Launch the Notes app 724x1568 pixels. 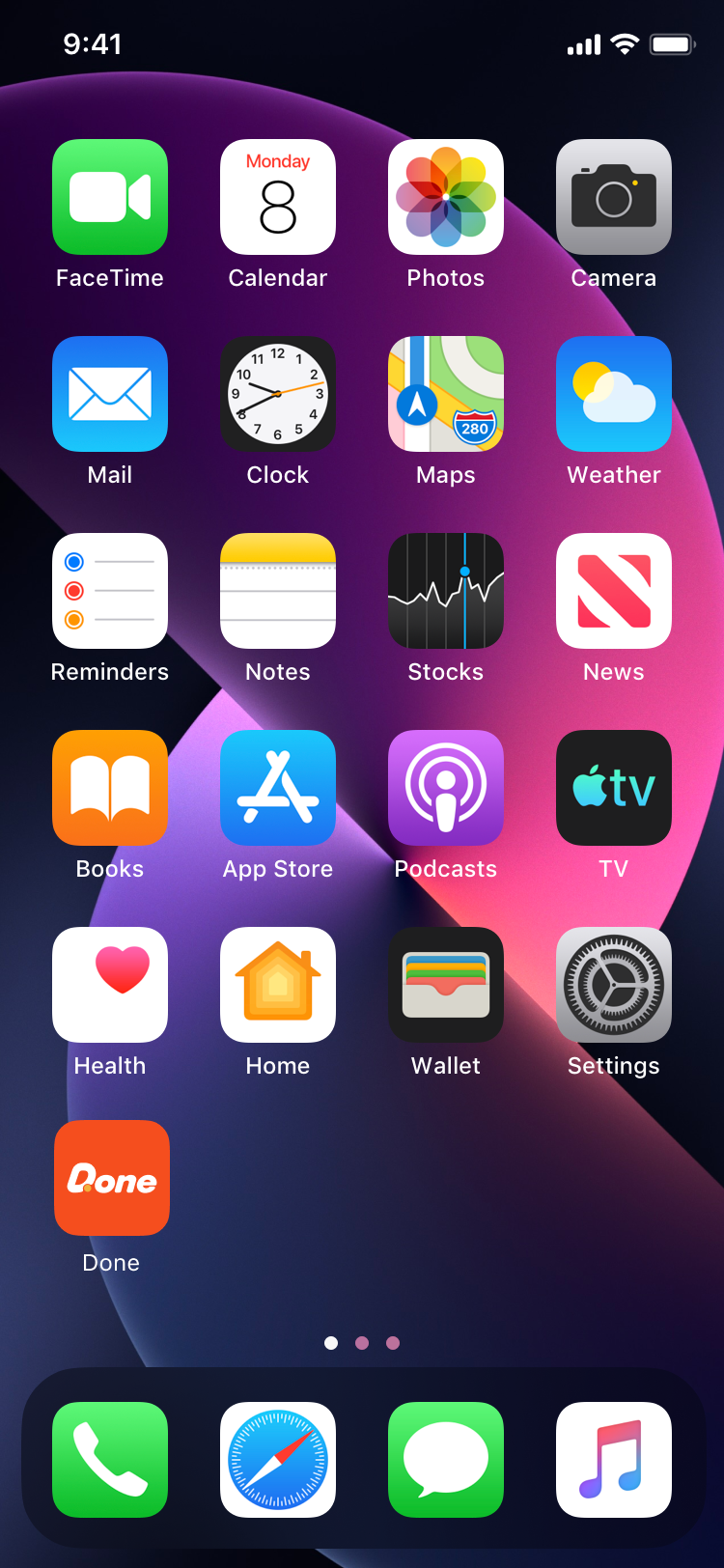(278, 591)
